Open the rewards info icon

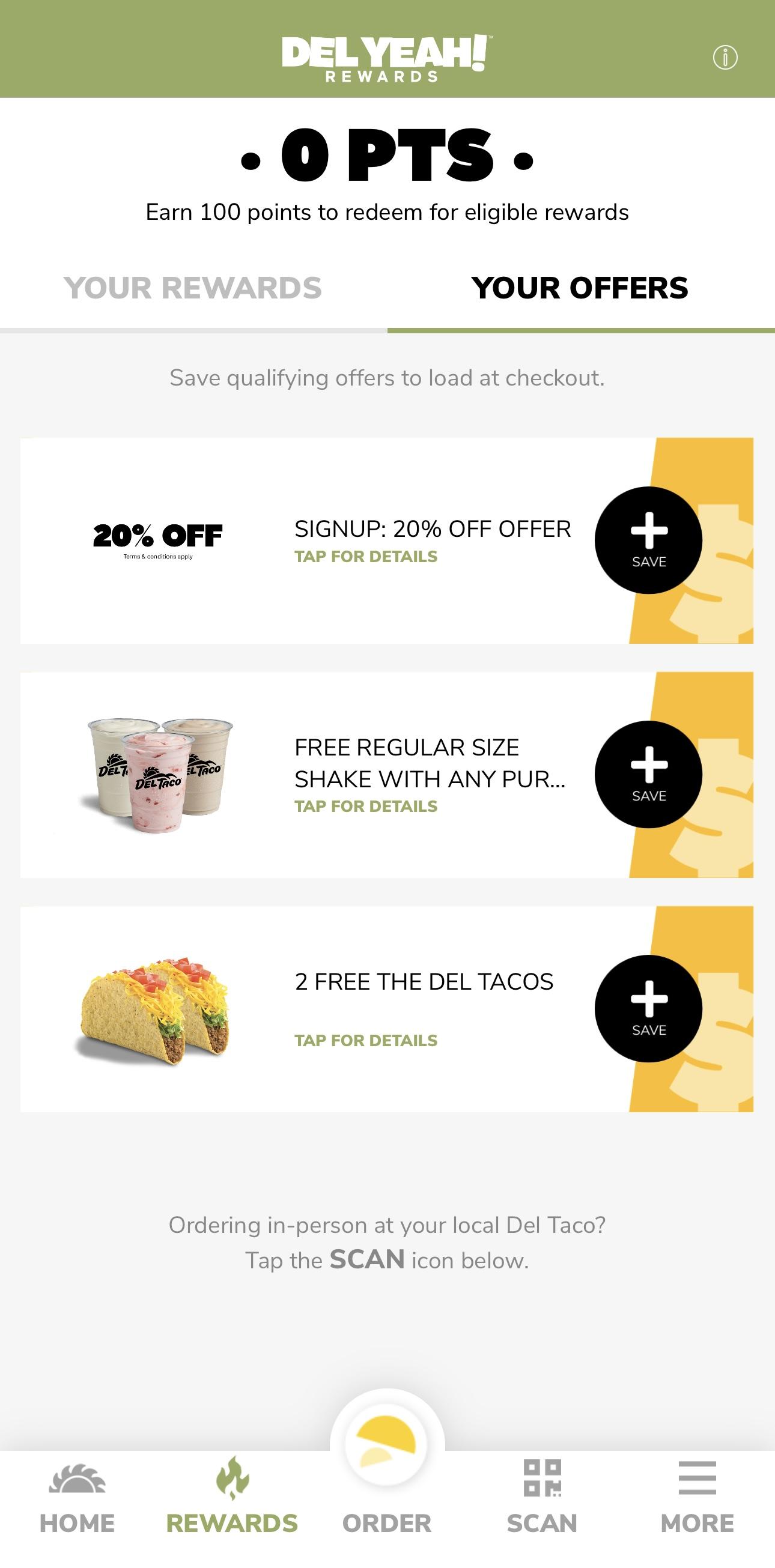(x=725, y=58)
